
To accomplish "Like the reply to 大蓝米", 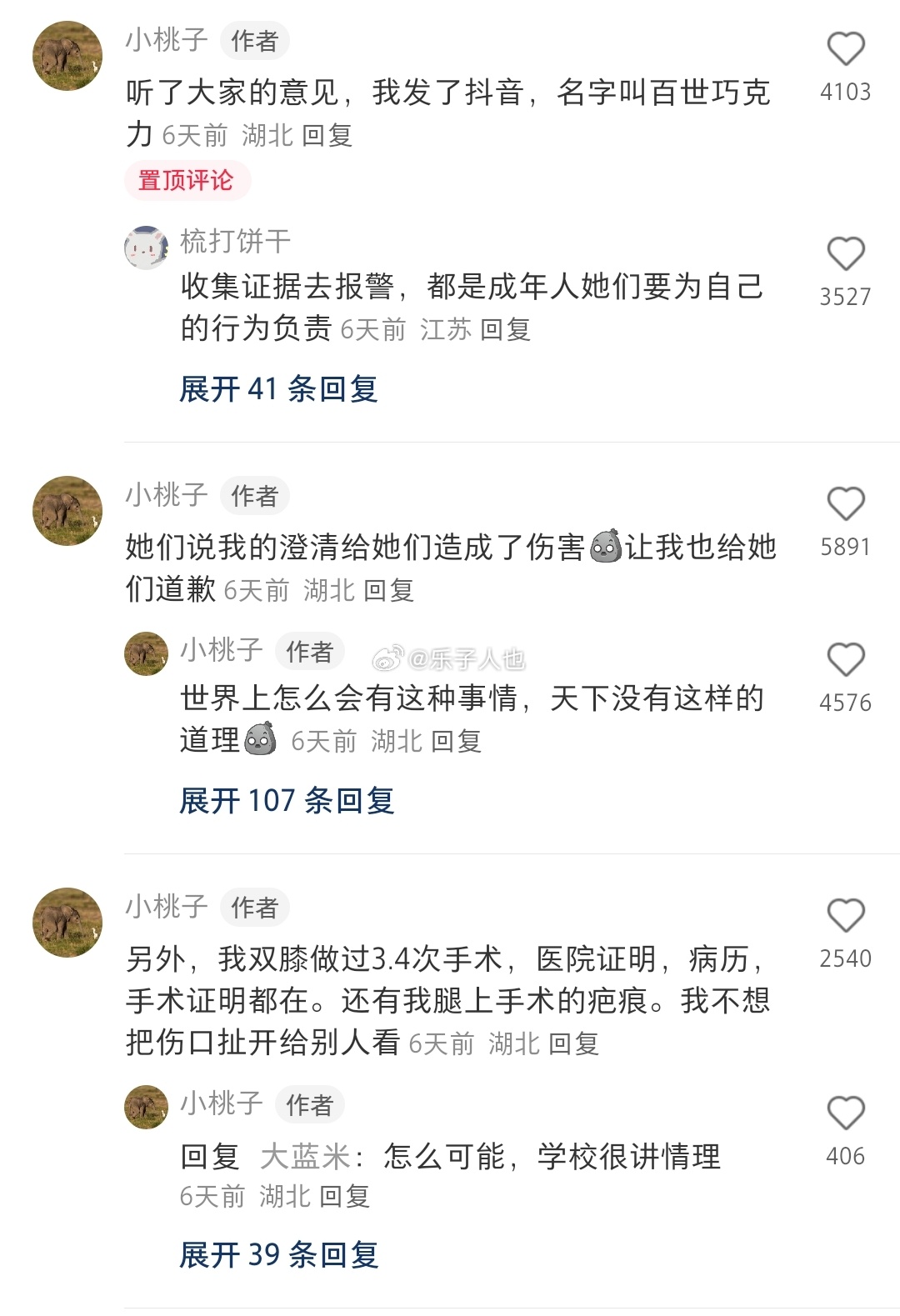I will pos(845,1114).
